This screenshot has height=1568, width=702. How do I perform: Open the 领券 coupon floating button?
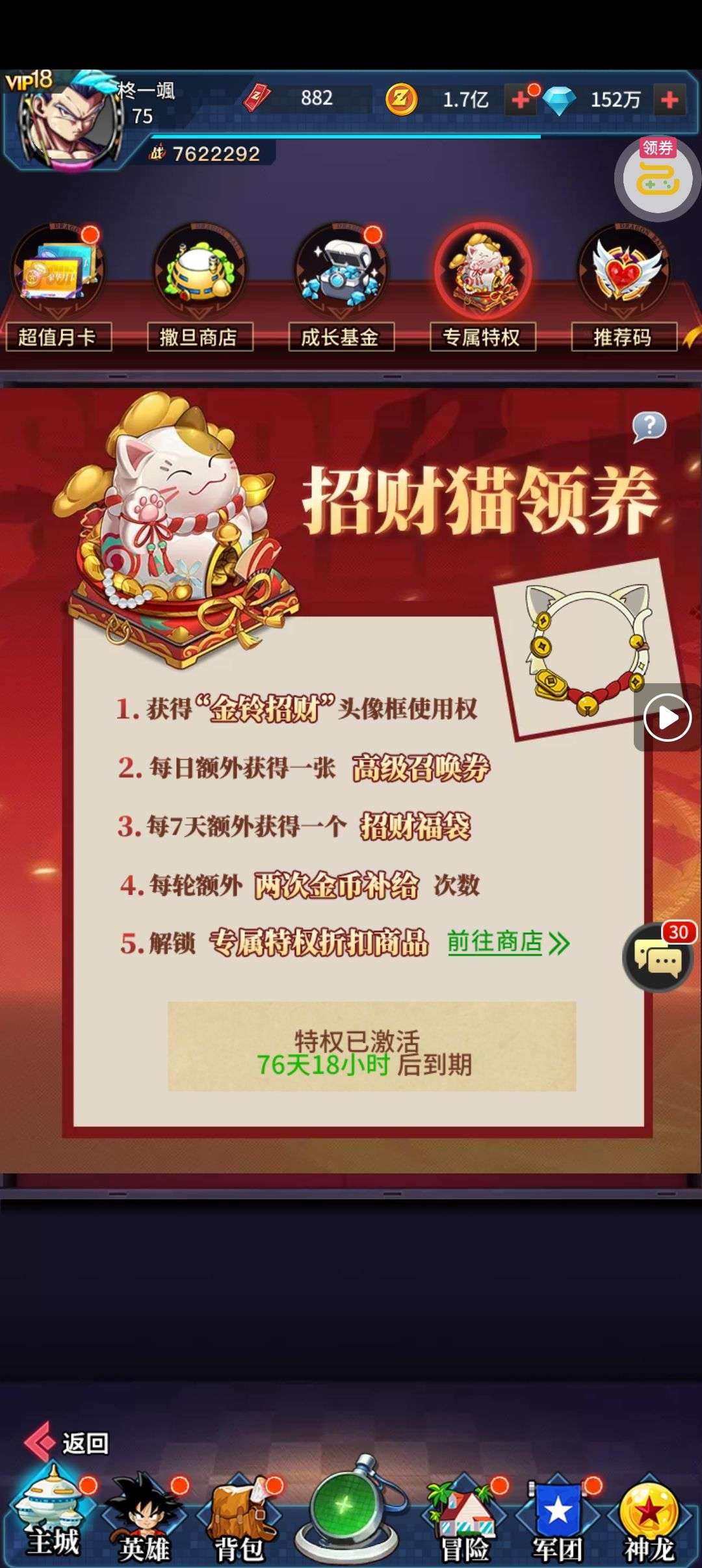pos(657,177)
